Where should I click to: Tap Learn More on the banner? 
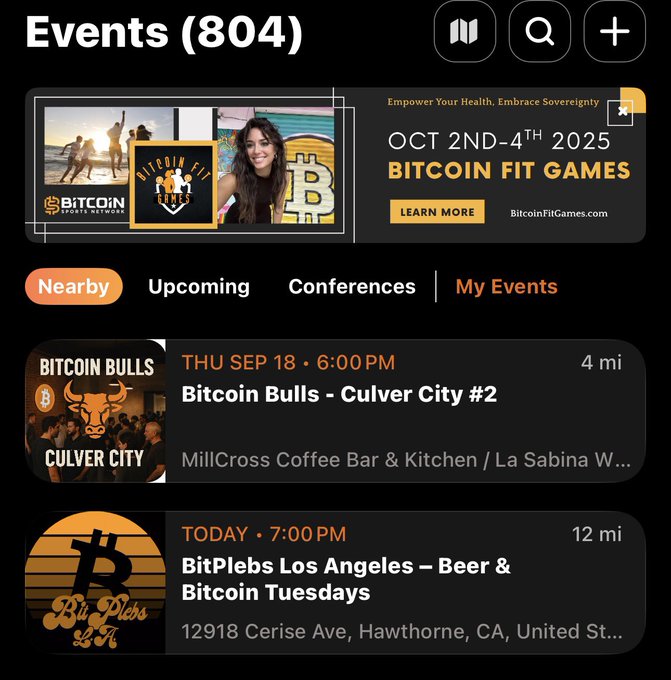tap(437, 212)
